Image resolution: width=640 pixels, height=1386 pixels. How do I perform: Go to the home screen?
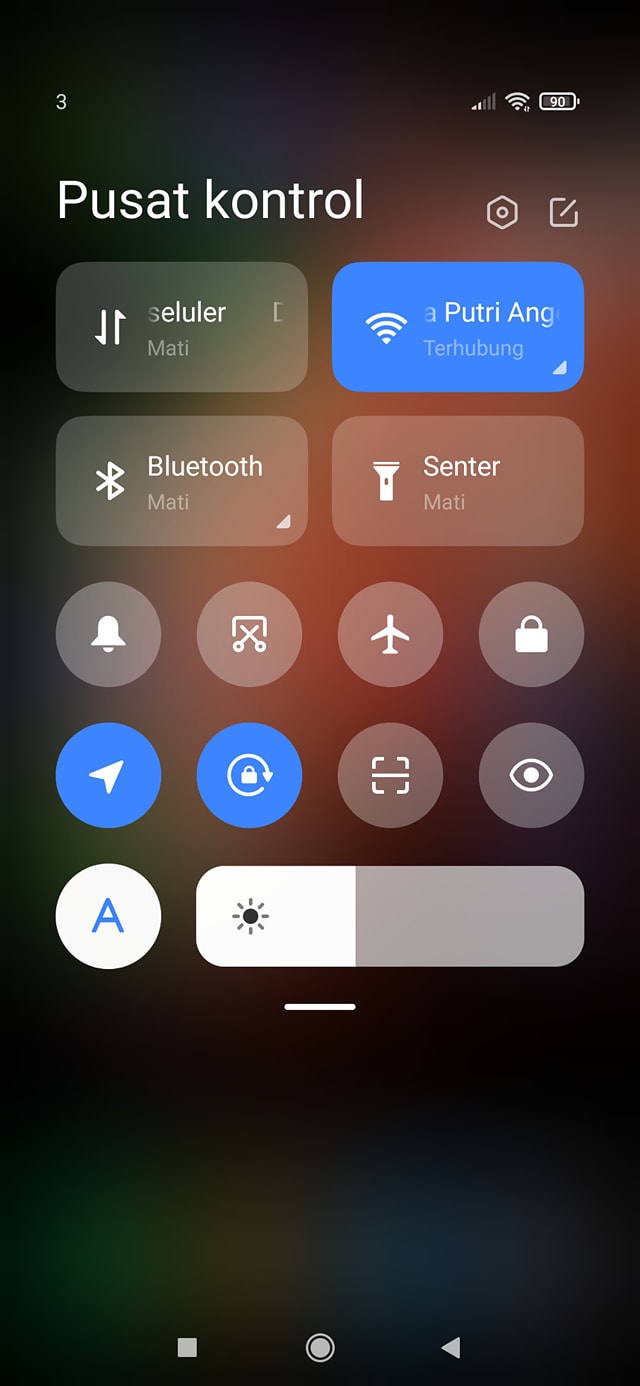tap(320, 1348)
